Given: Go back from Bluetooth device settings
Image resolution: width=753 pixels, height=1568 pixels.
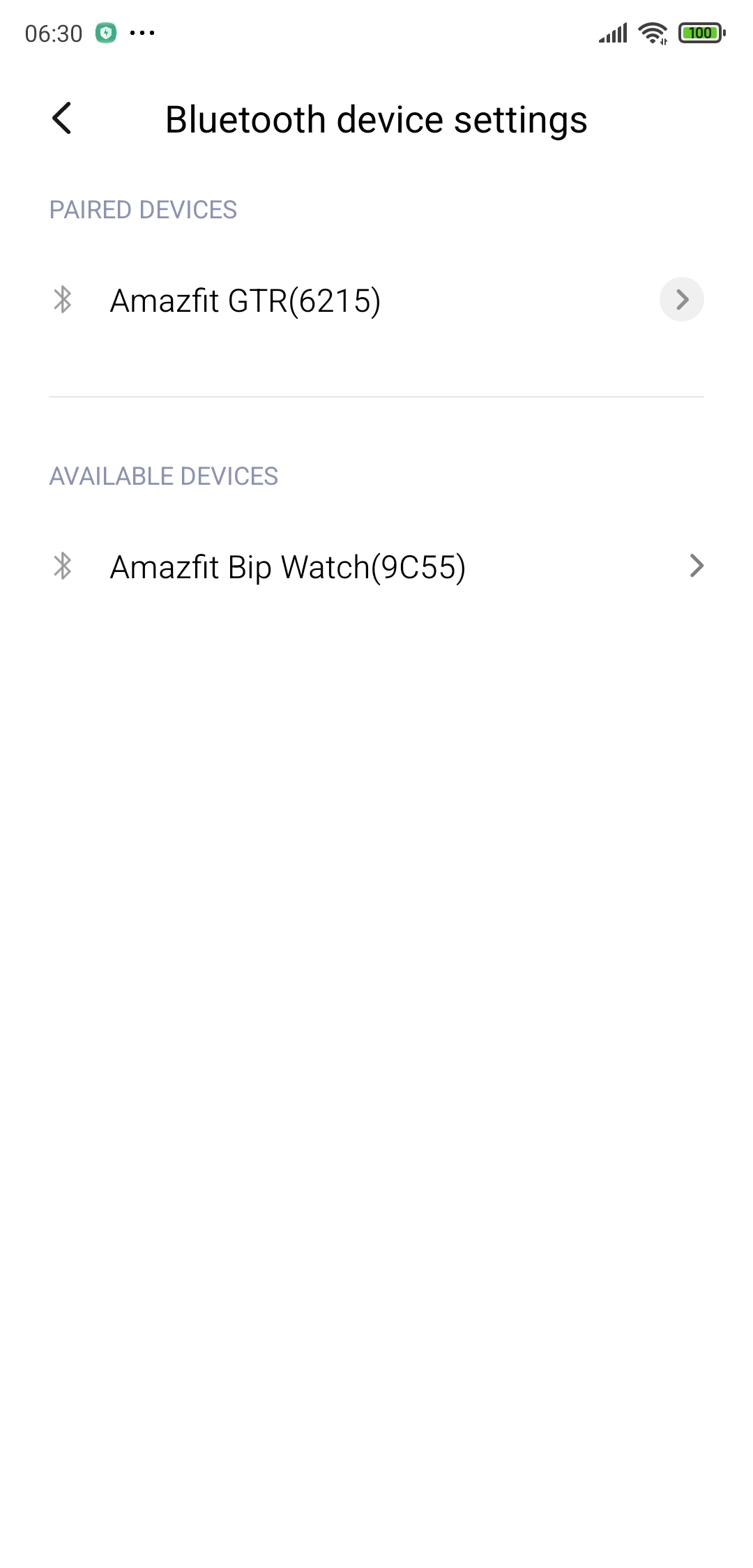Looking at the screenshot, I should (x=62, y=119).
